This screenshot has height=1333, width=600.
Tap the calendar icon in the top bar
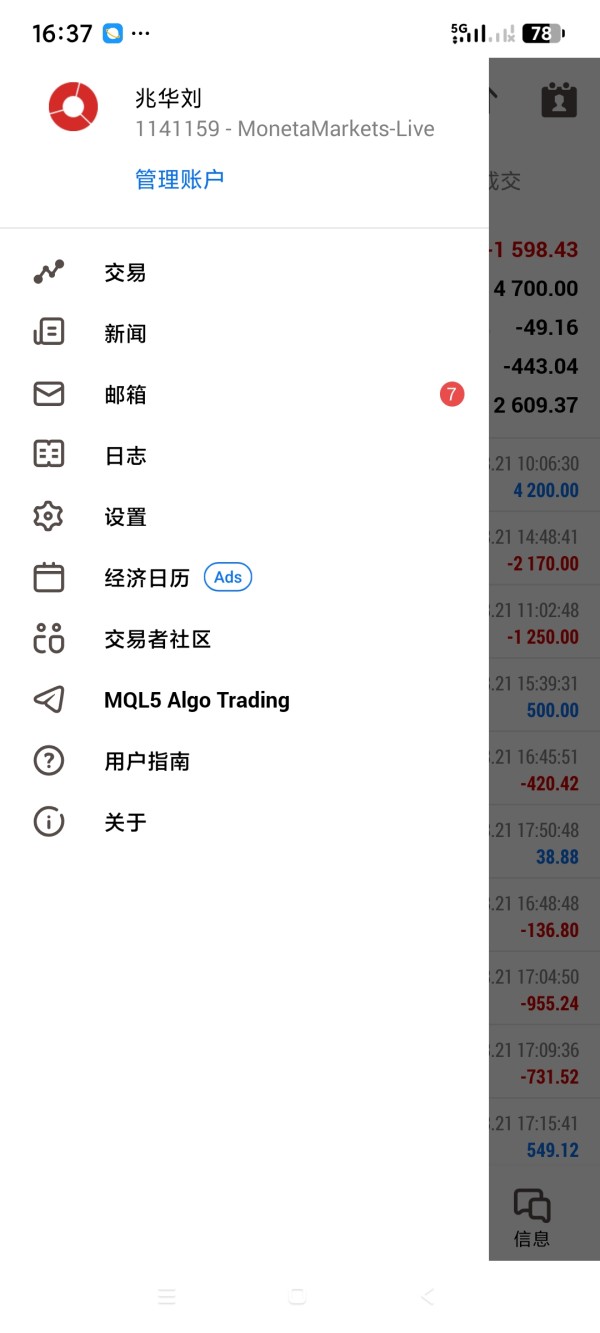(559, 100)
